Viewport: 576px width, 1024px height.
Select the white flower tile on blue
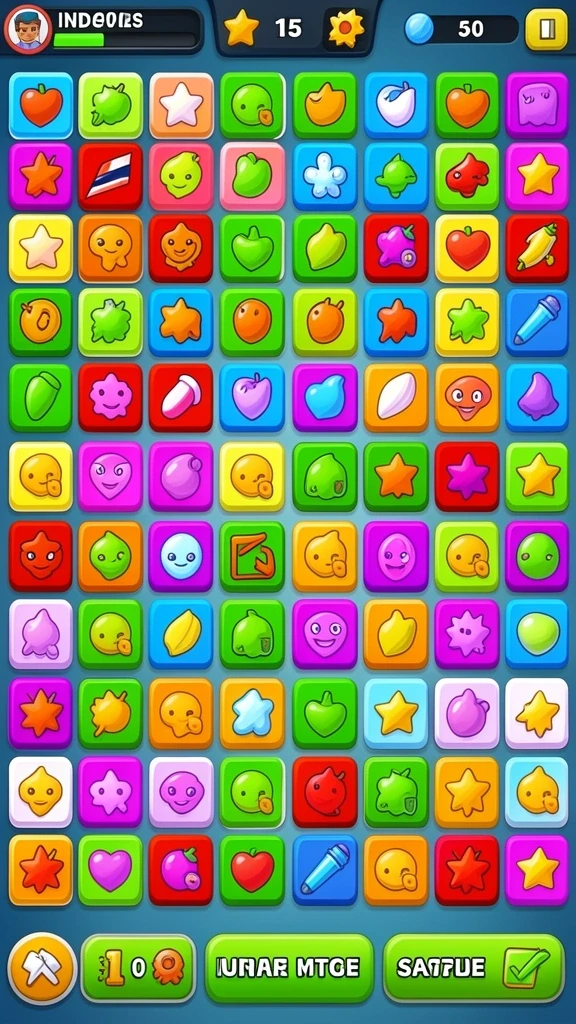325,176
